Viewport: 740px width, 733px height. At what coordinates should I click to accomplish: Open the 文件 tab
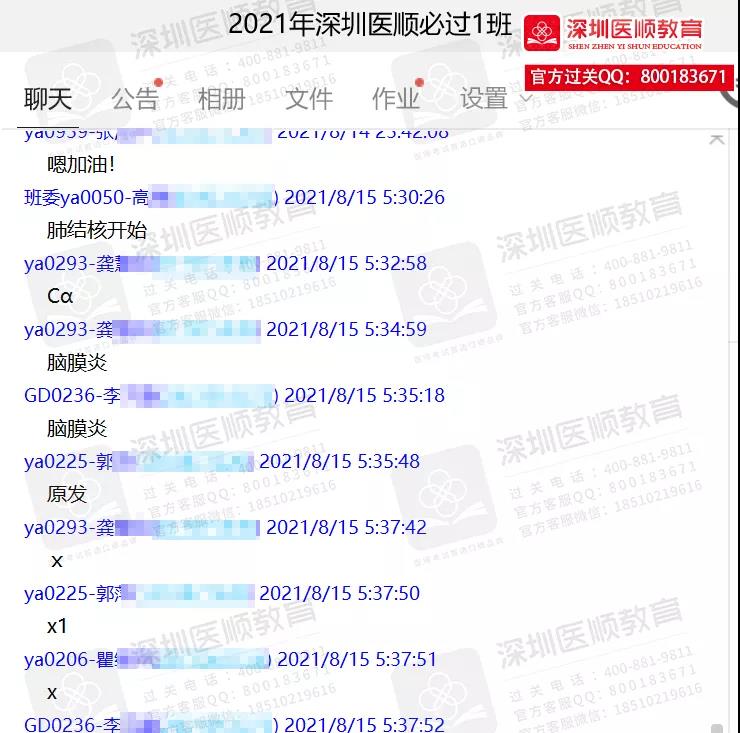(x=308, y=99)
